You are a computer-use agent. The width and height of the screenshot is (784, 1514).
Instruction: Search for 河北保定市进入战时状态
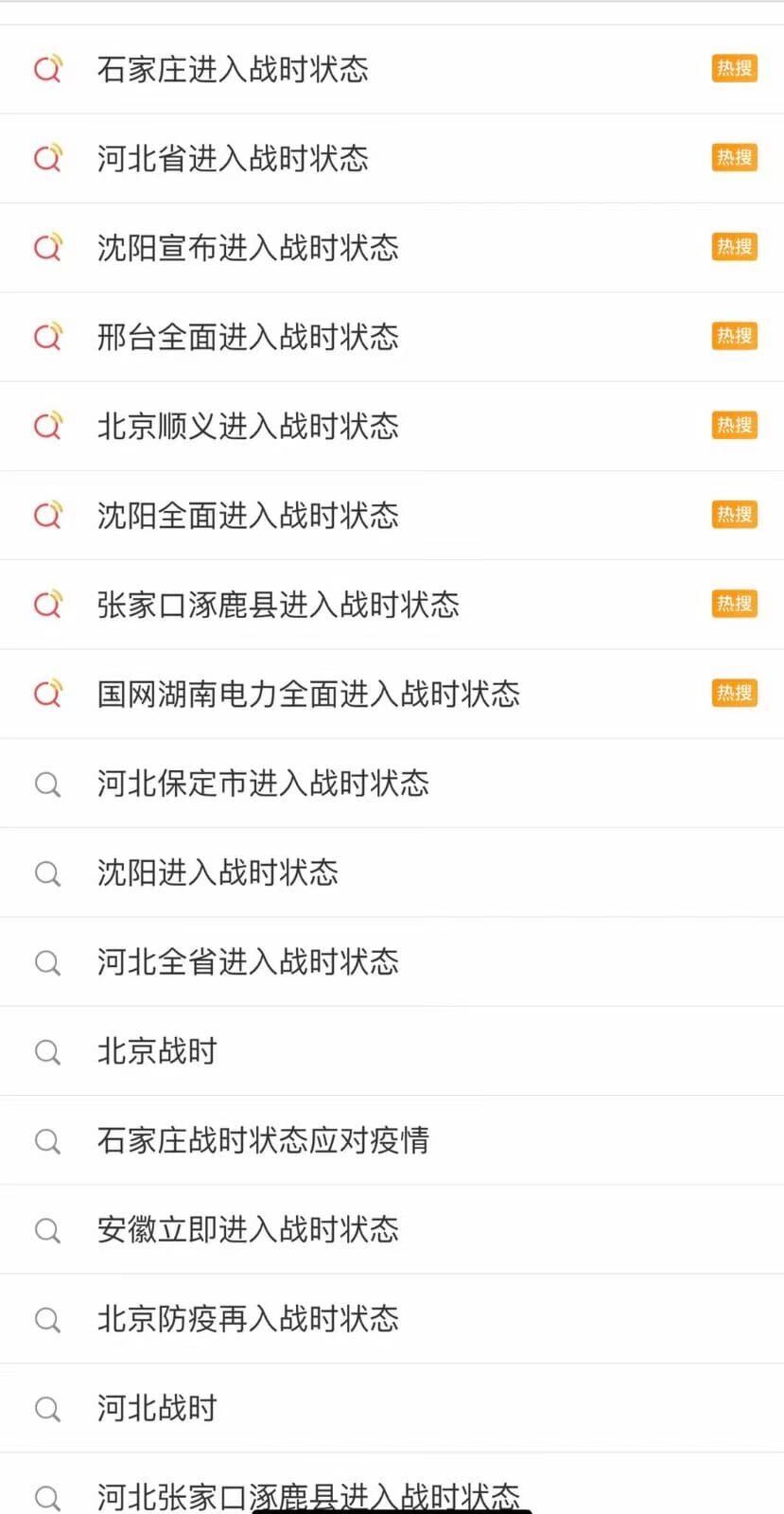[x=263, y=783]
